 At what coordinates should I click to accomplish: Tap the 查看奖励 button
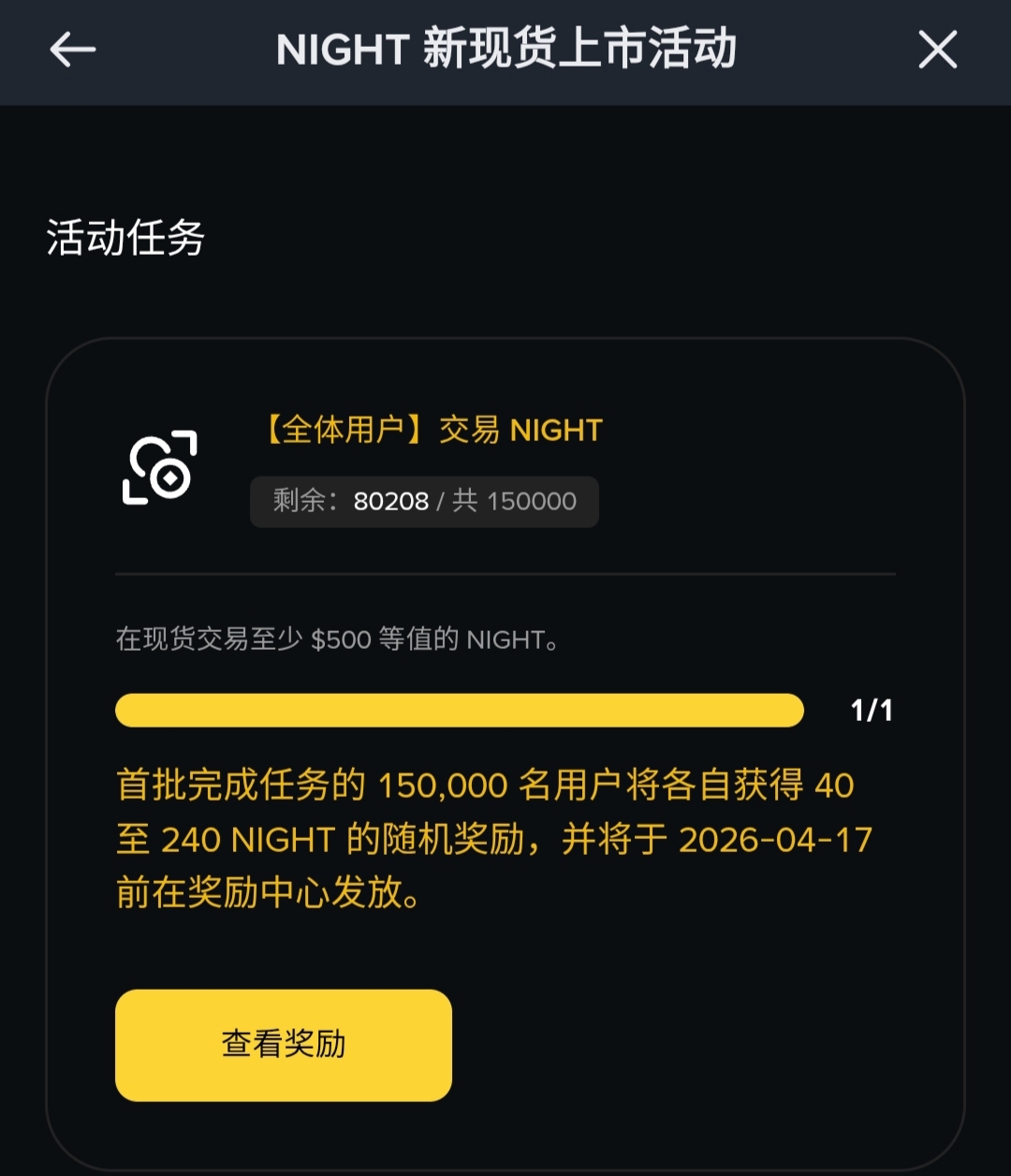[x=283, y=1044]
